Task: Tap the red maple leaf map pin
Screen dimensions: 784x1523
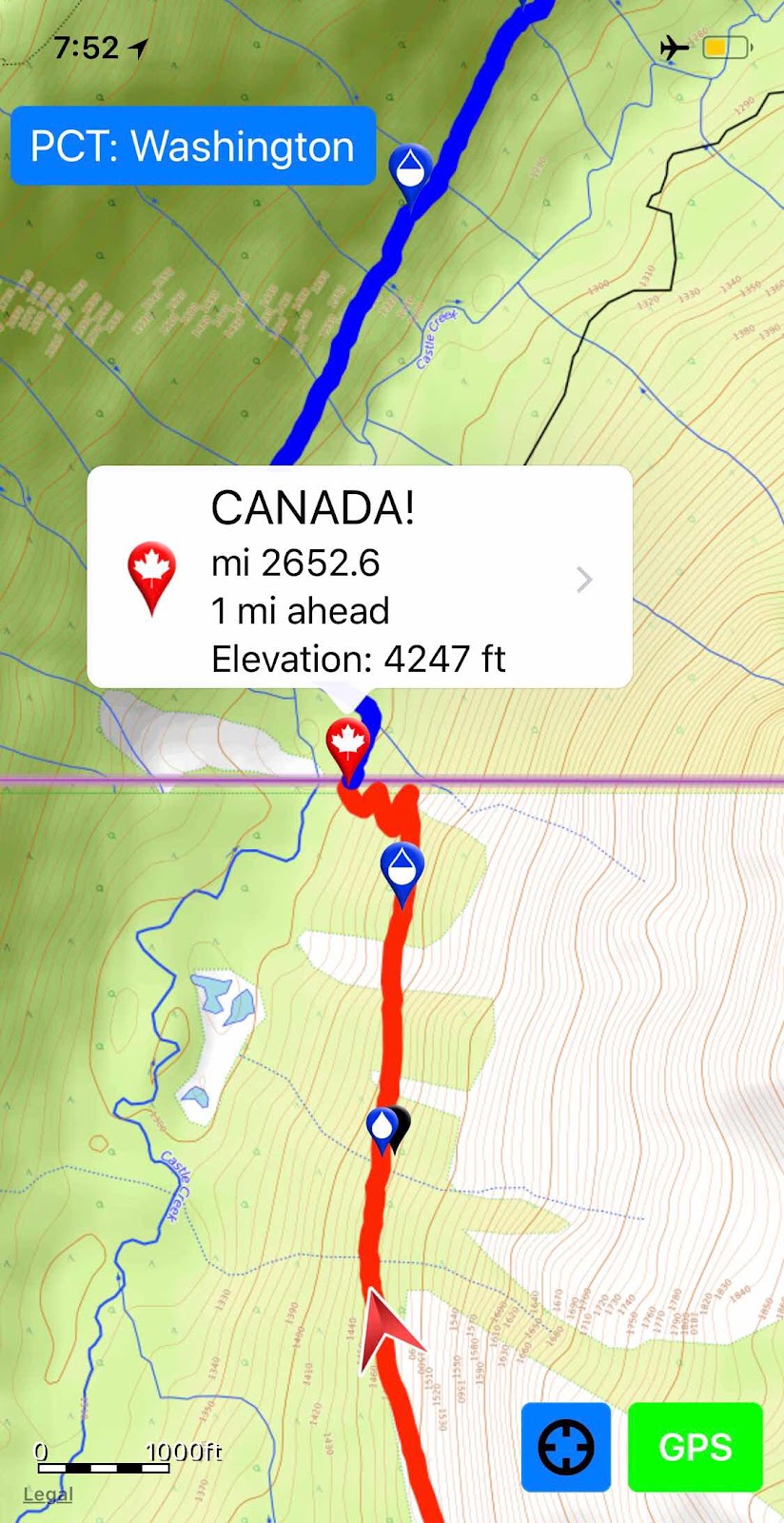Action: pos(347,745)
